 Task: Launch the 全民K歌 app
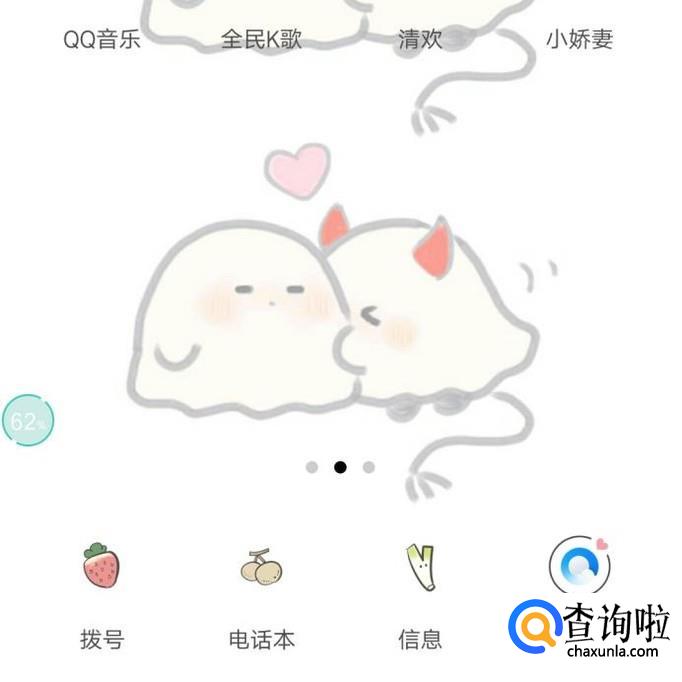pyautogui.click(x=261, y=40)
